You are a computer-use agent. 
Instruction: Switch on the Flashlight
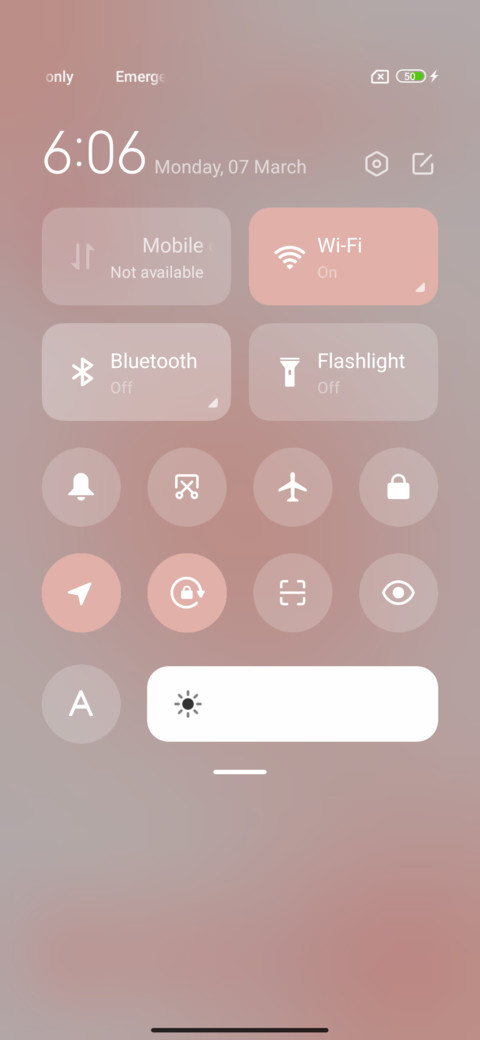(x=343, y=372)
